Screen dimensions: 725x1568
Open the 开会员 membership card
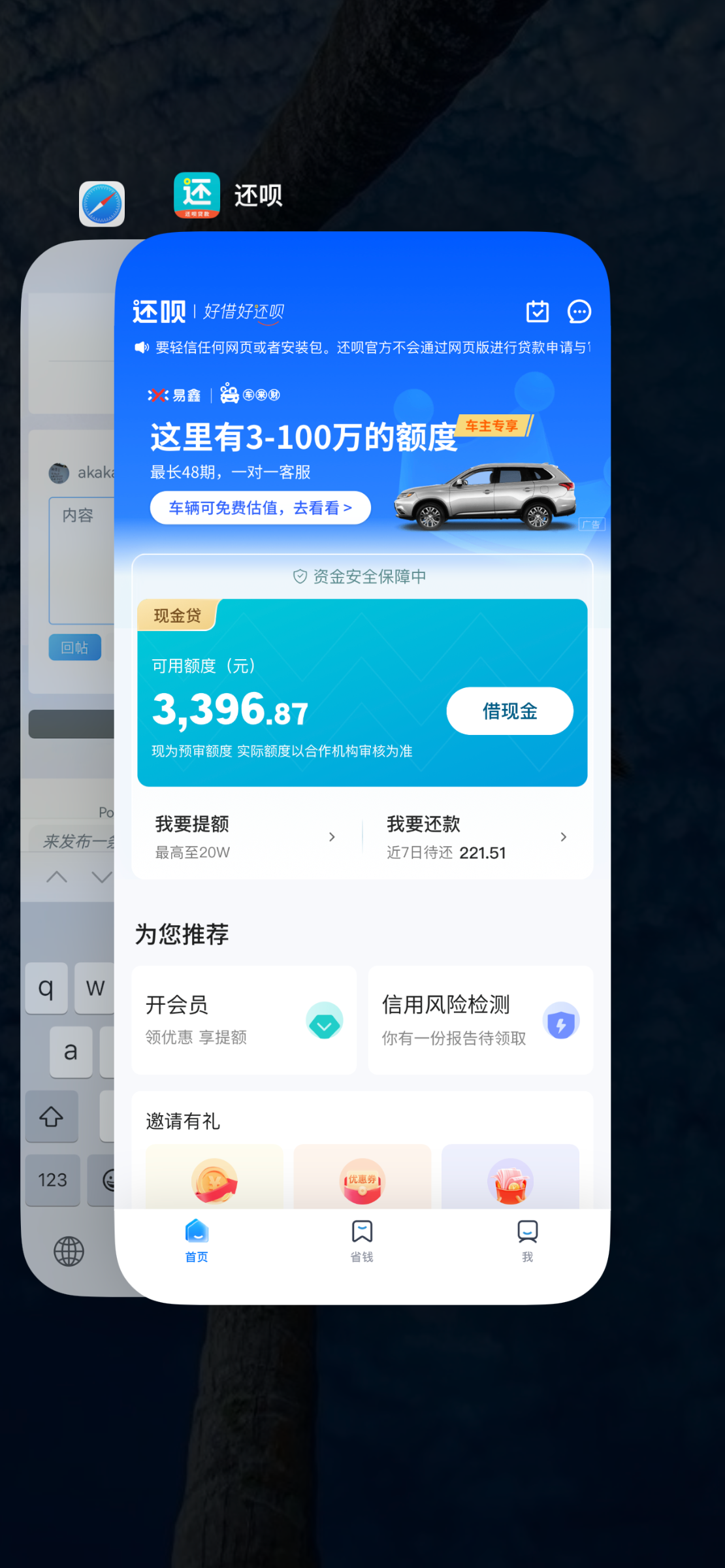point(244,1020)
